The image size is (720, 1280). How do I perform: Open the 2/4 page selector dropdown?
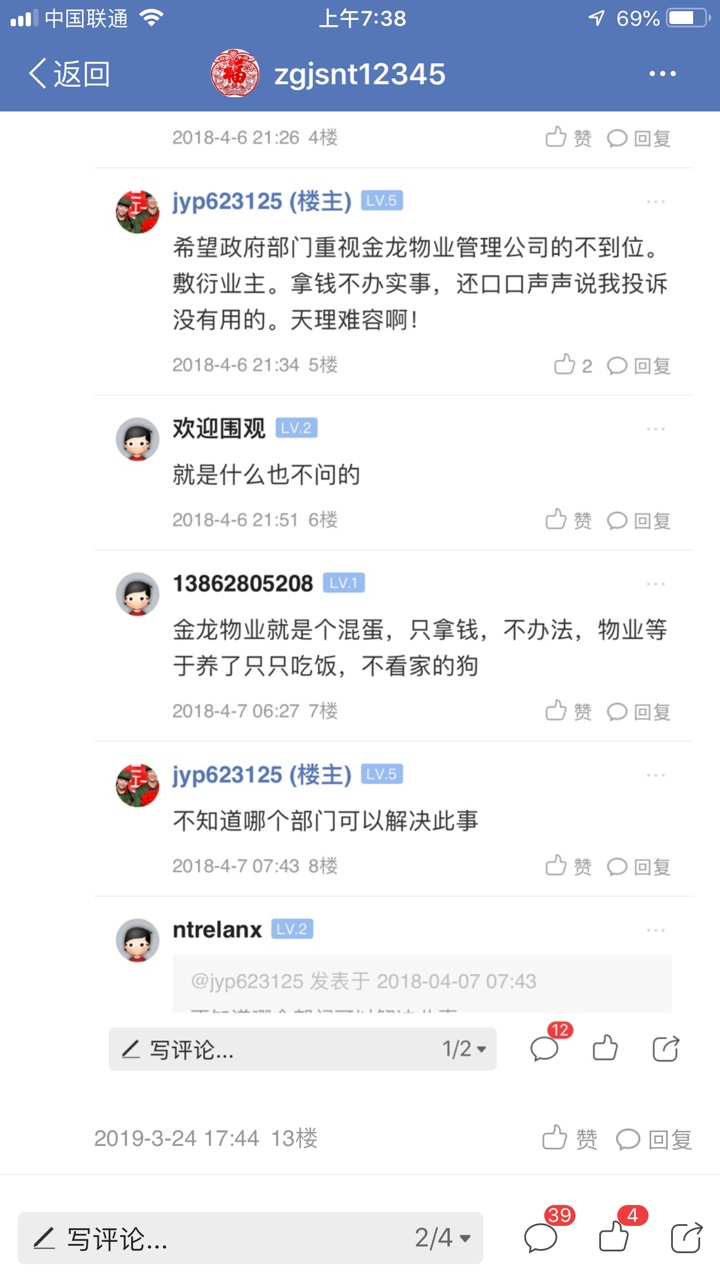click(442, 1239)
